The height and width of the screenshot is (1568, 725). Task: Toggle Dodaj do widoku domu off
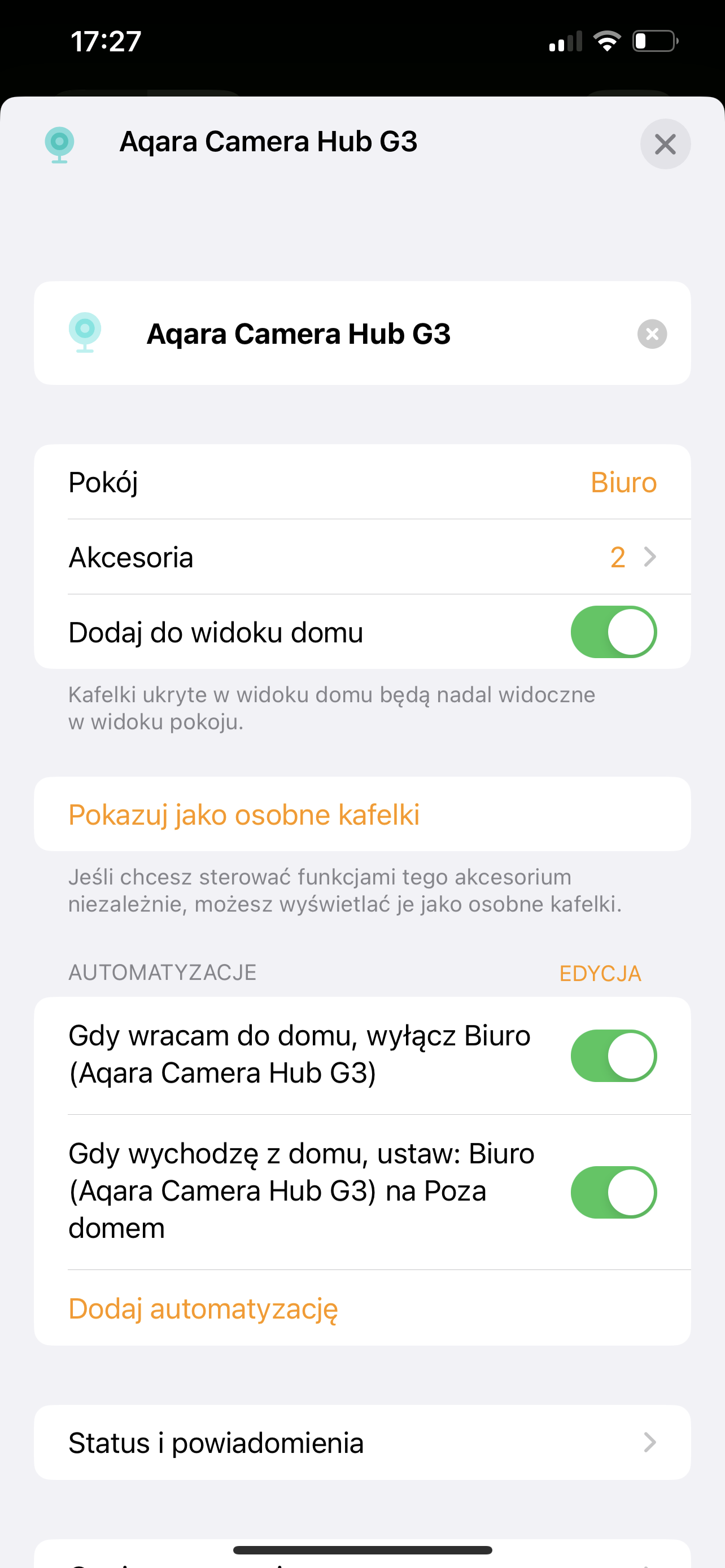613,632
